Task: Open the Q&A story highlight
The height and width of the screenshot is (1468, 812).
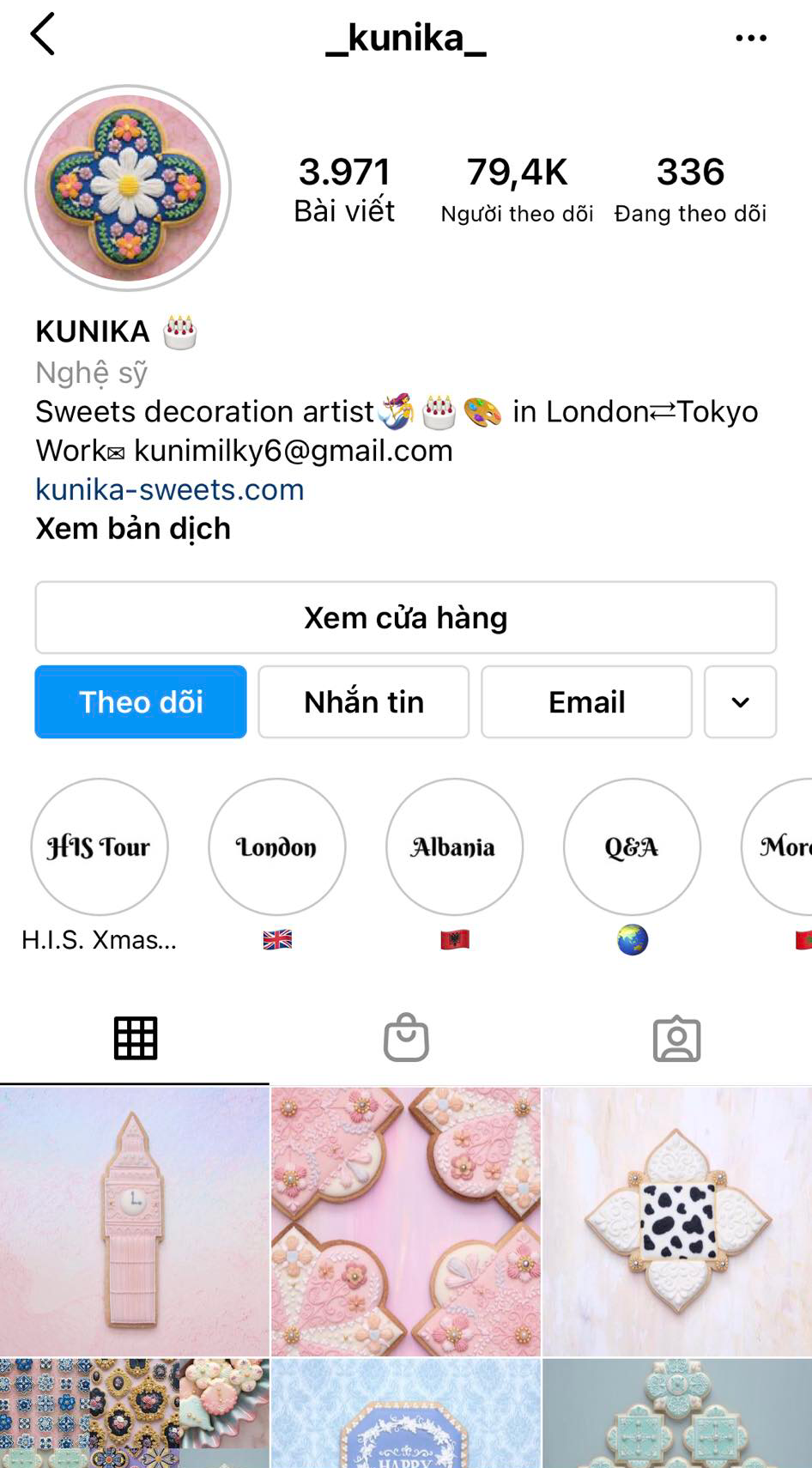Action: pos(632,847)
